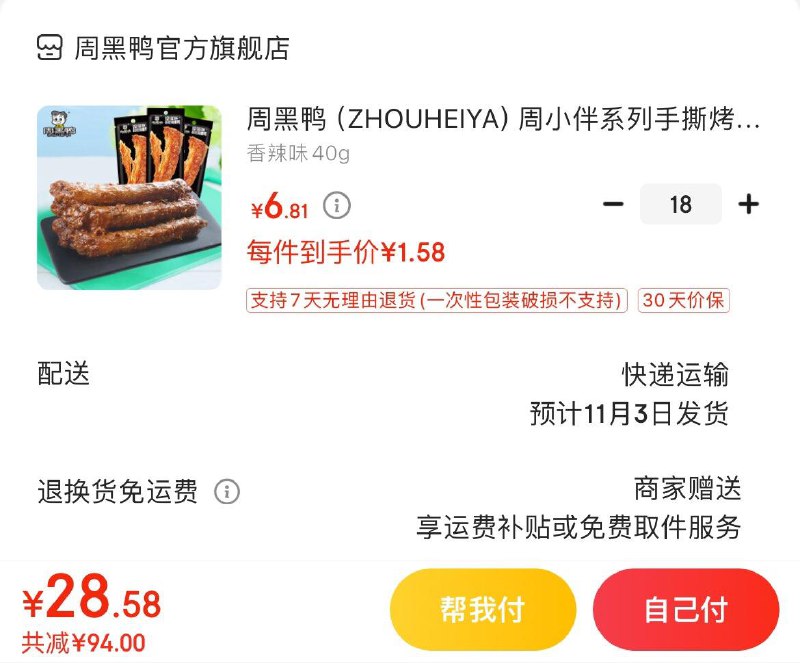Tap the quantity field showing 18
This screenshot has width=800, height=663.
click(680, 205)
